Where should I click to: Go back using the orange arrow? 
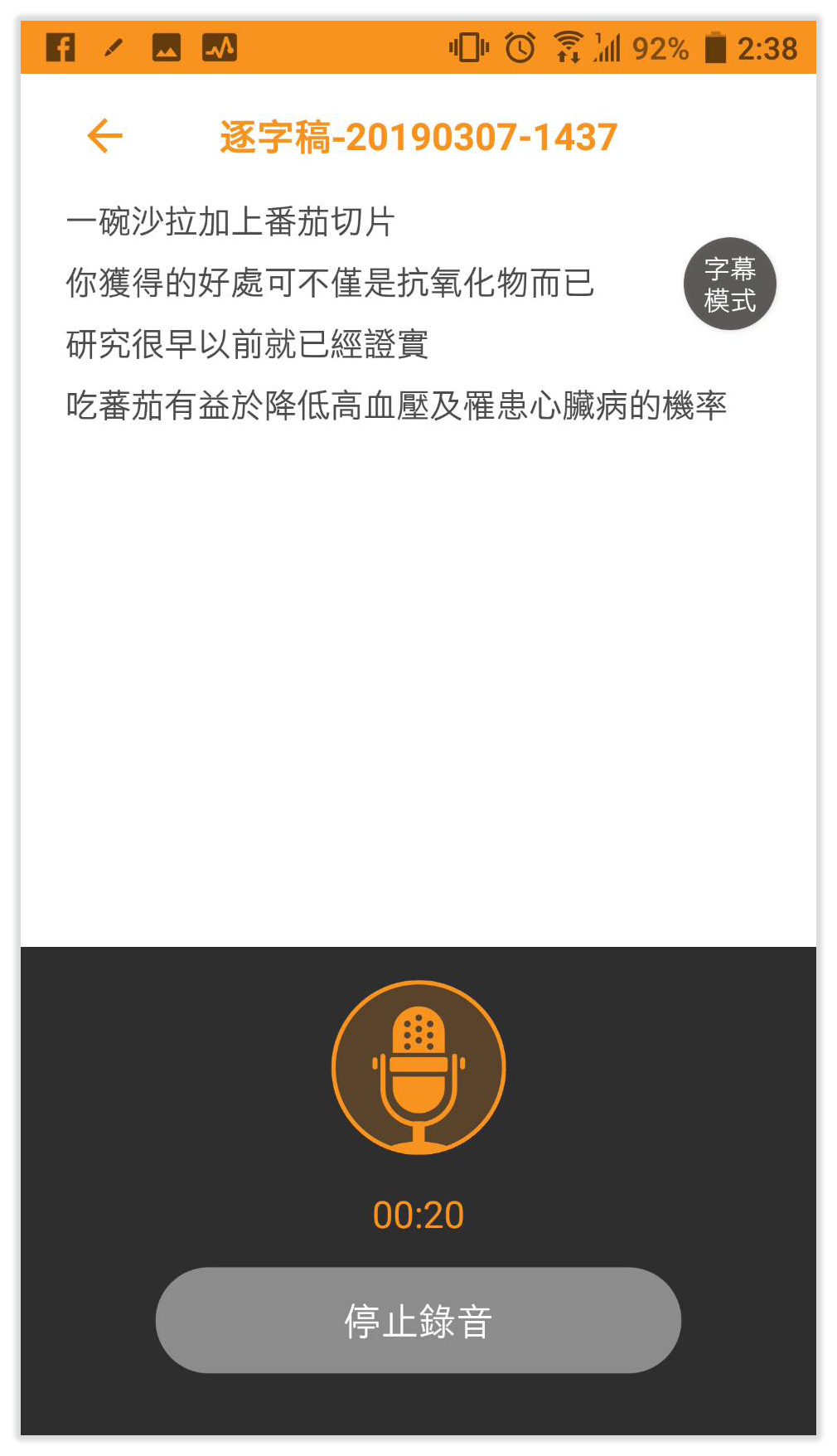[x=105, y=136]
